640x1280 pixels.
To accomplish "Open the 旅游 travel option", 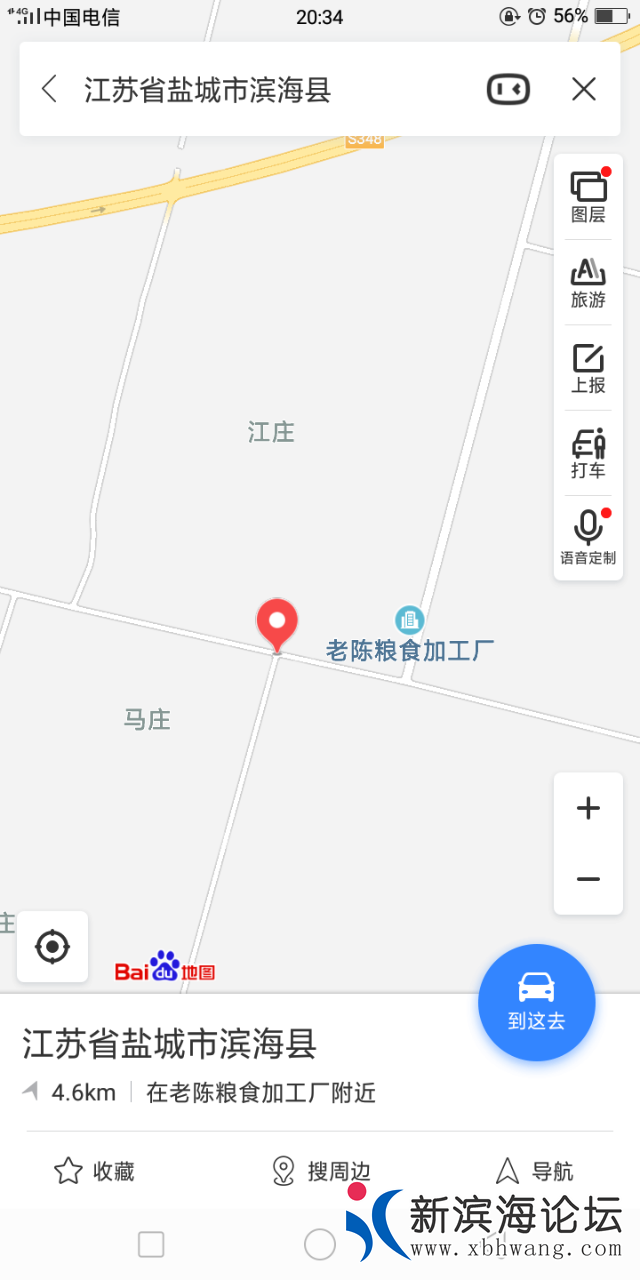I will 588,283.
